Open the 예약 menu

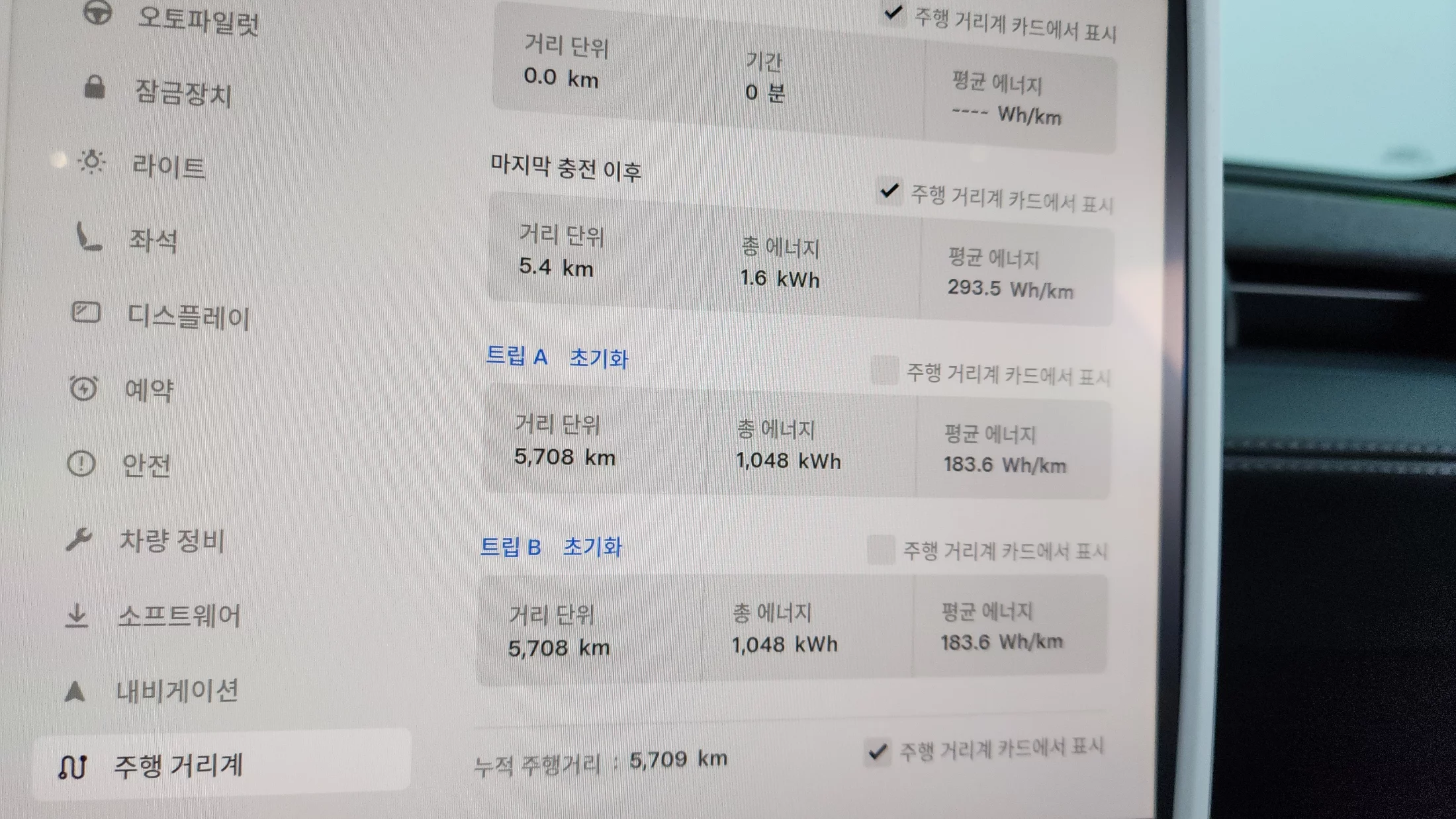click(149, 390)
